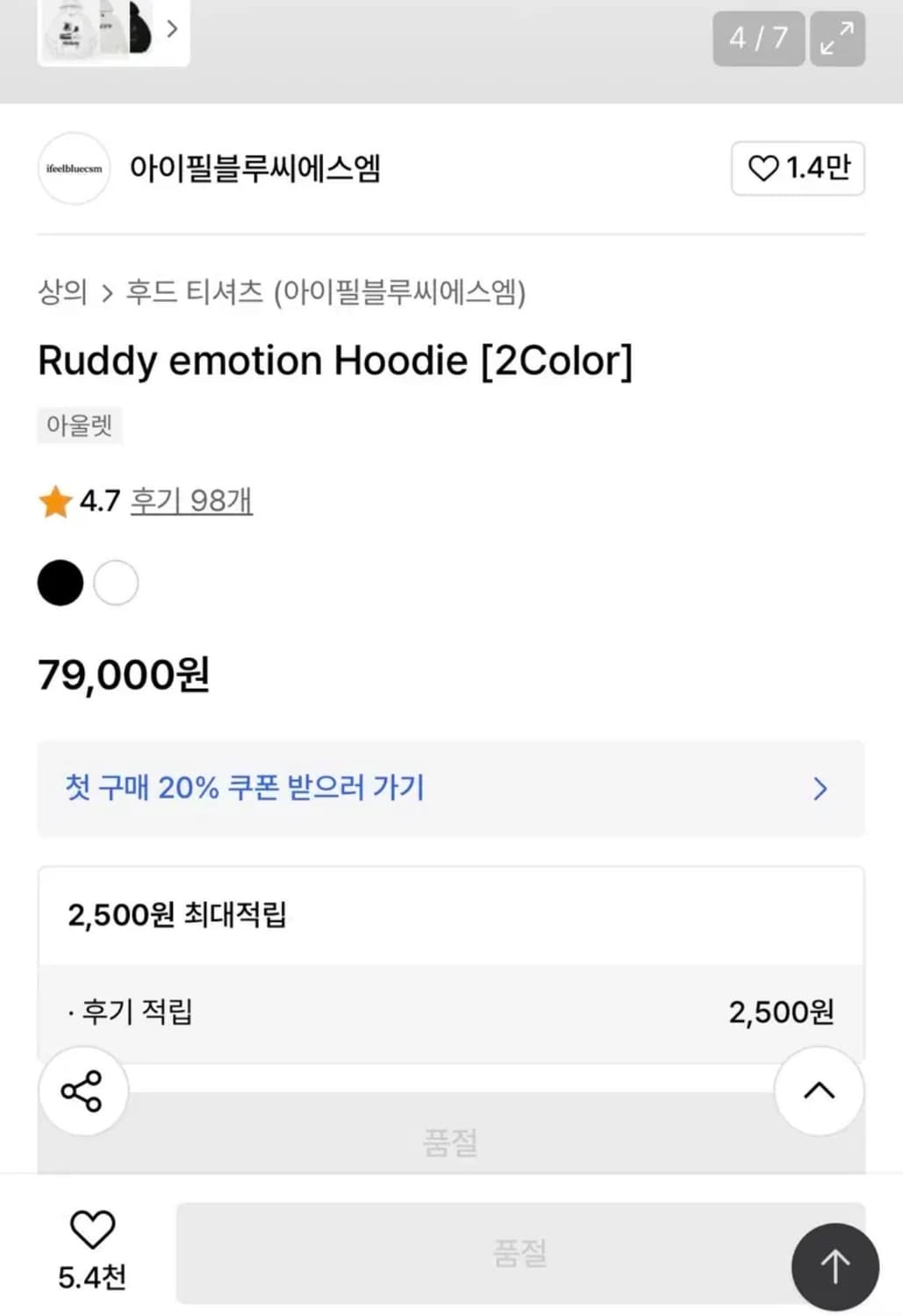The image size is (903, 1316).
Task: Tap the fullscreen expand icon
Action: tap(836, 39)
